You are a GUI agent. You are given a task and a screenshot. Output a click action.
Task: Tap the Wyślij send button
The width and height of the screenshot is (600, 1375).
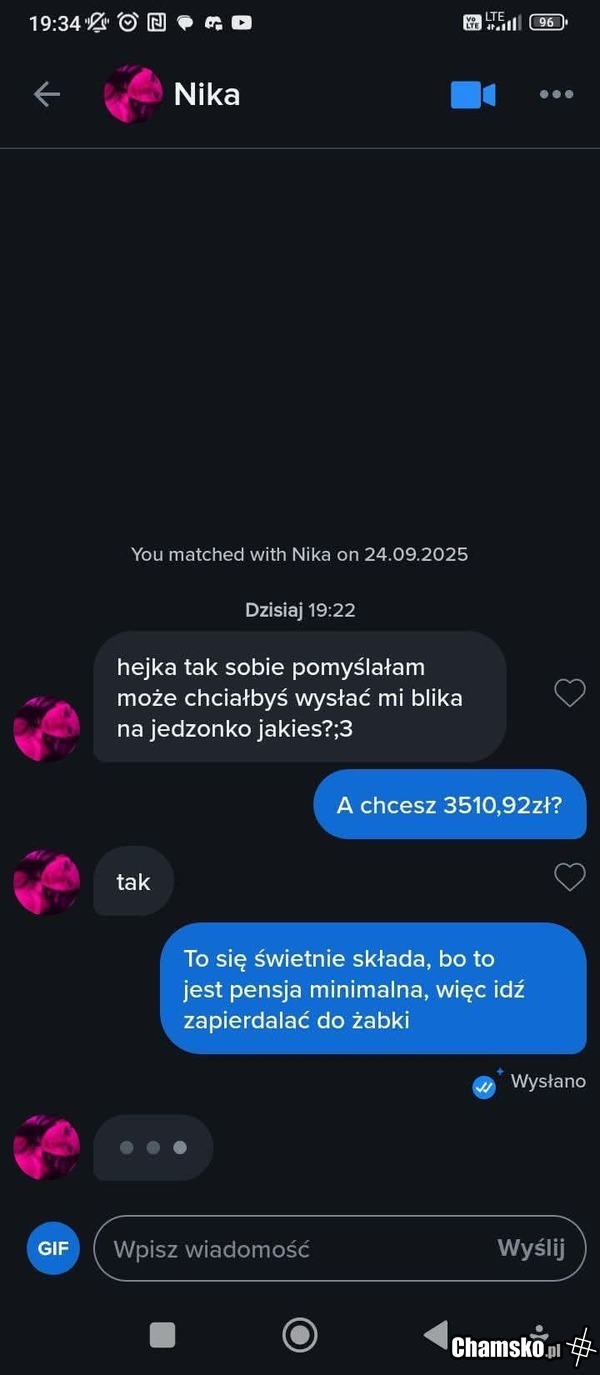point(531,1248)
